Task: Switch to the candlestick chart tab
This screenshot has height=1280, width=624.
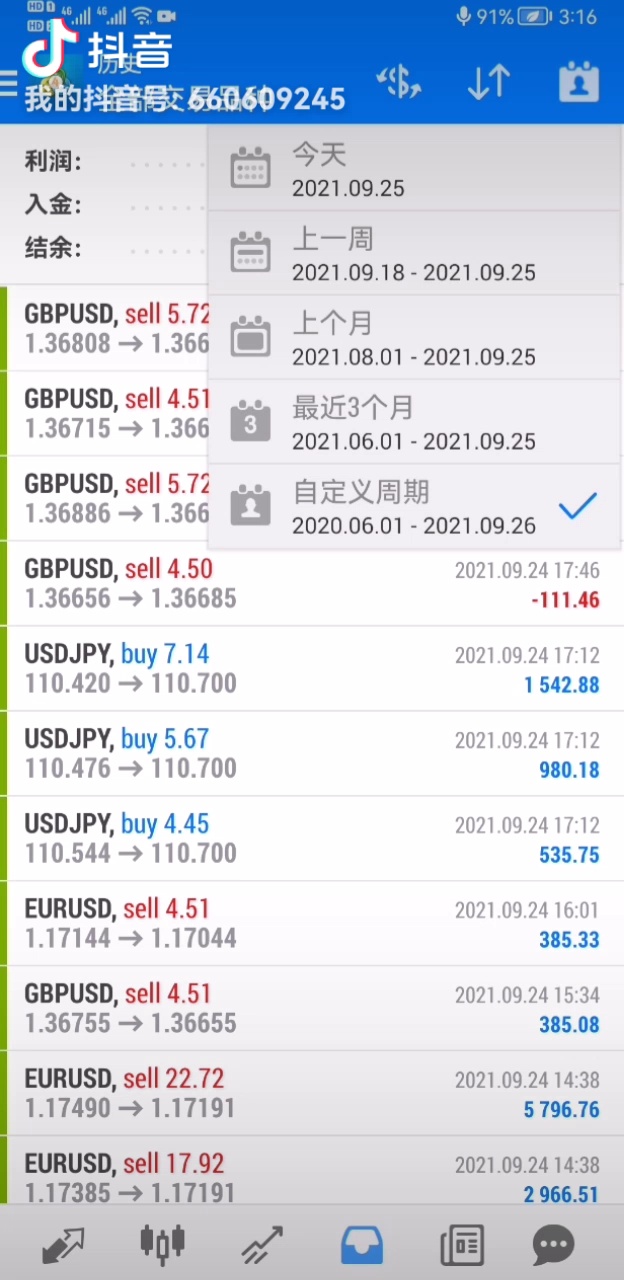Action: point(162,1243)
